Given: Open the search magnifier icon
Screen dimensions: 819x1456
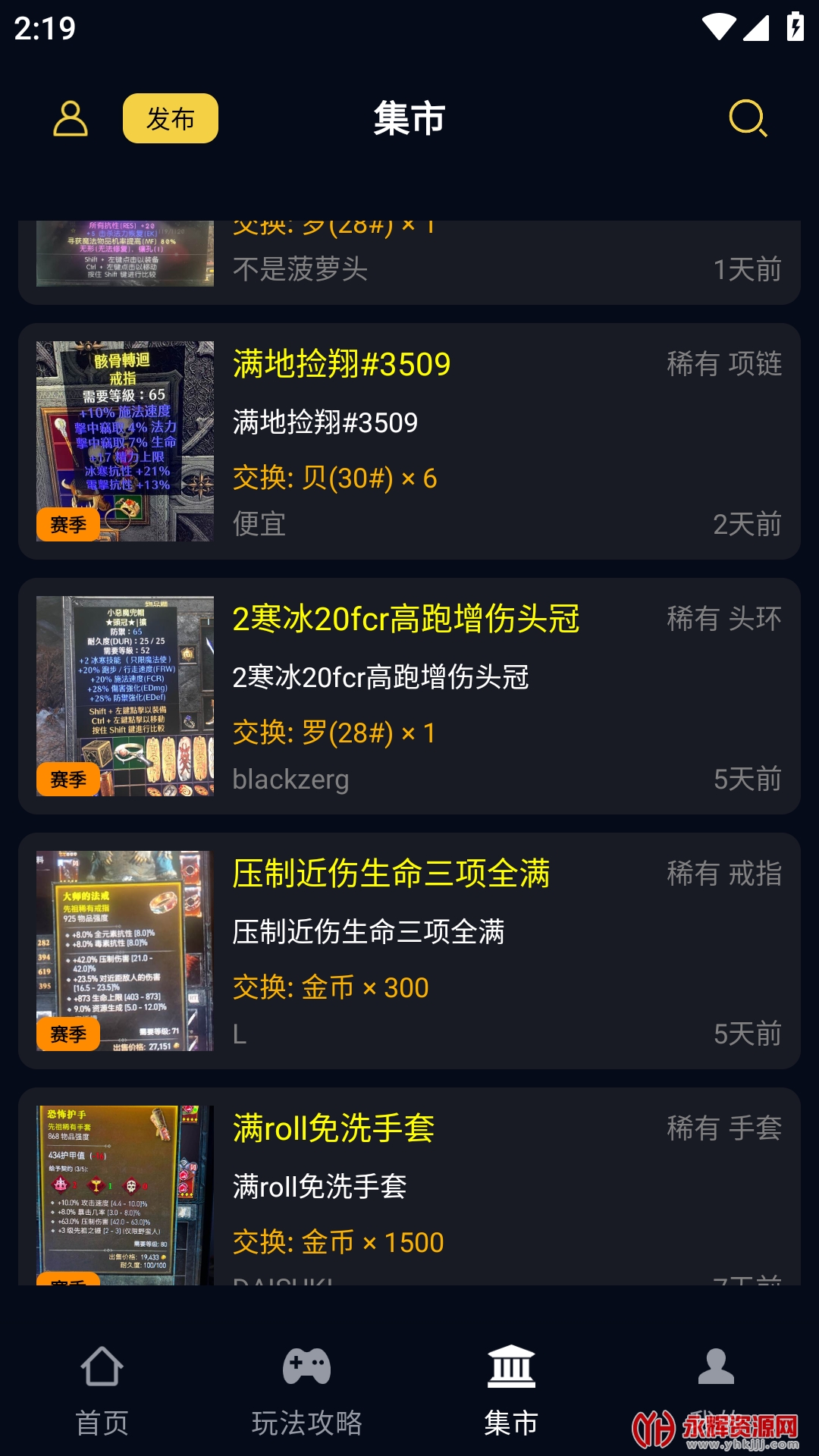Looking at the screenshot, I should [x=748, y=119].
